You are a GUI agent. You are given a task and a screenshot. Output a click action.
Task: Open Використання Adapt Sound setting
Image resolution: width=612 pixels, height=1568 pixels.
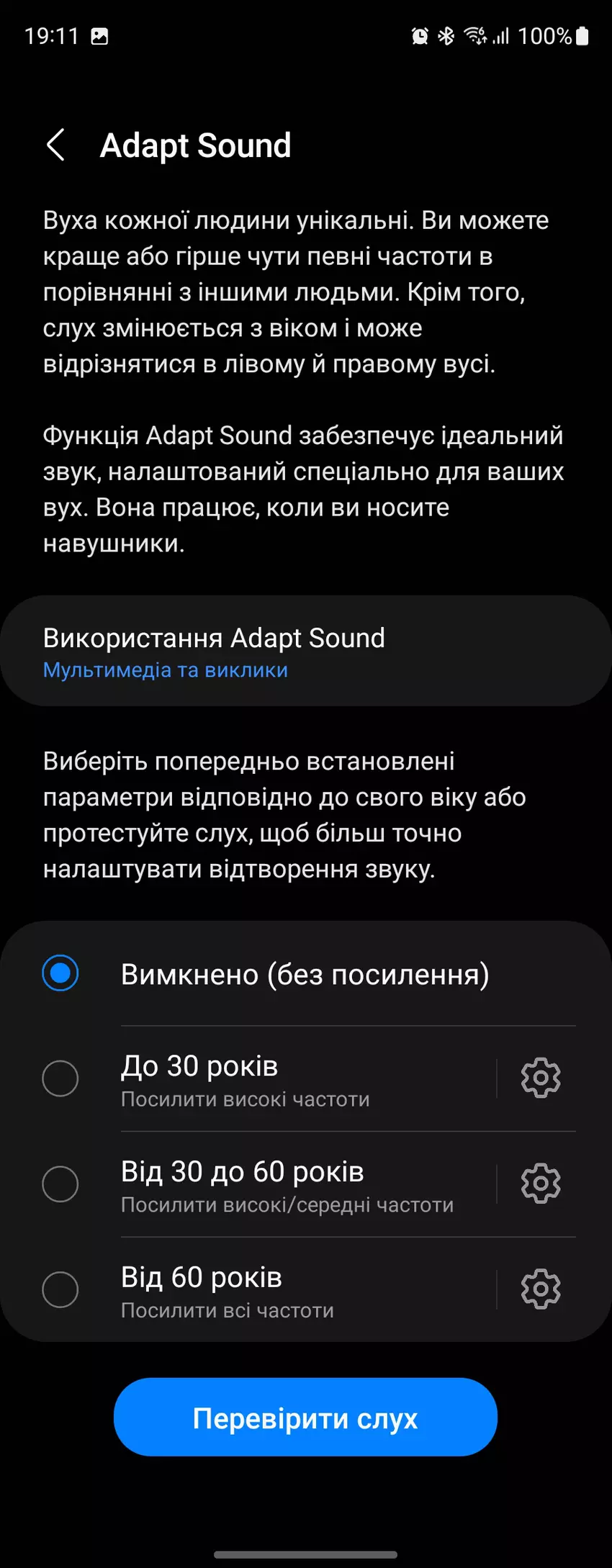[305, 651]
